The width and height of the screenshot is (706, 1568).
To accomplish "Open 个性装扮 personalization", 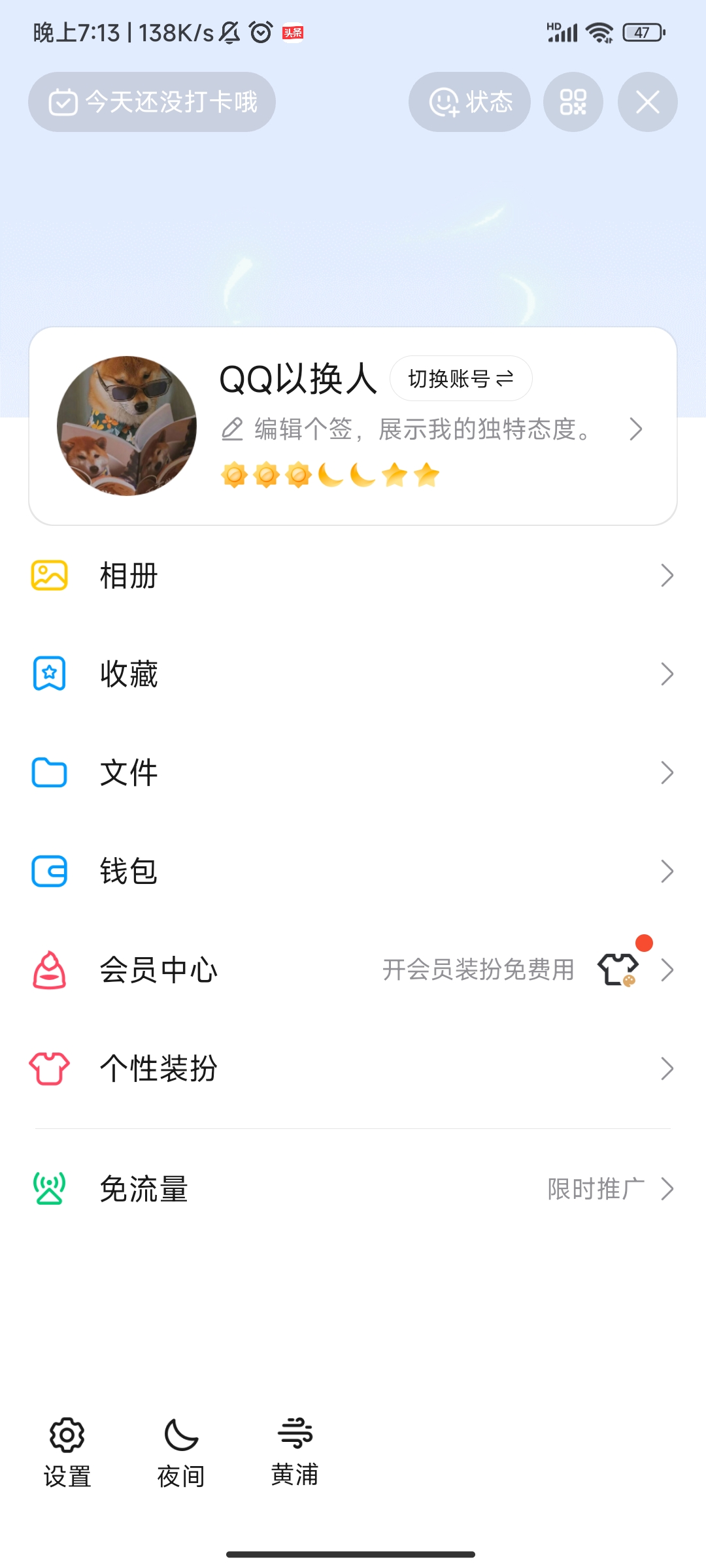I will (x=353, y=1069).
